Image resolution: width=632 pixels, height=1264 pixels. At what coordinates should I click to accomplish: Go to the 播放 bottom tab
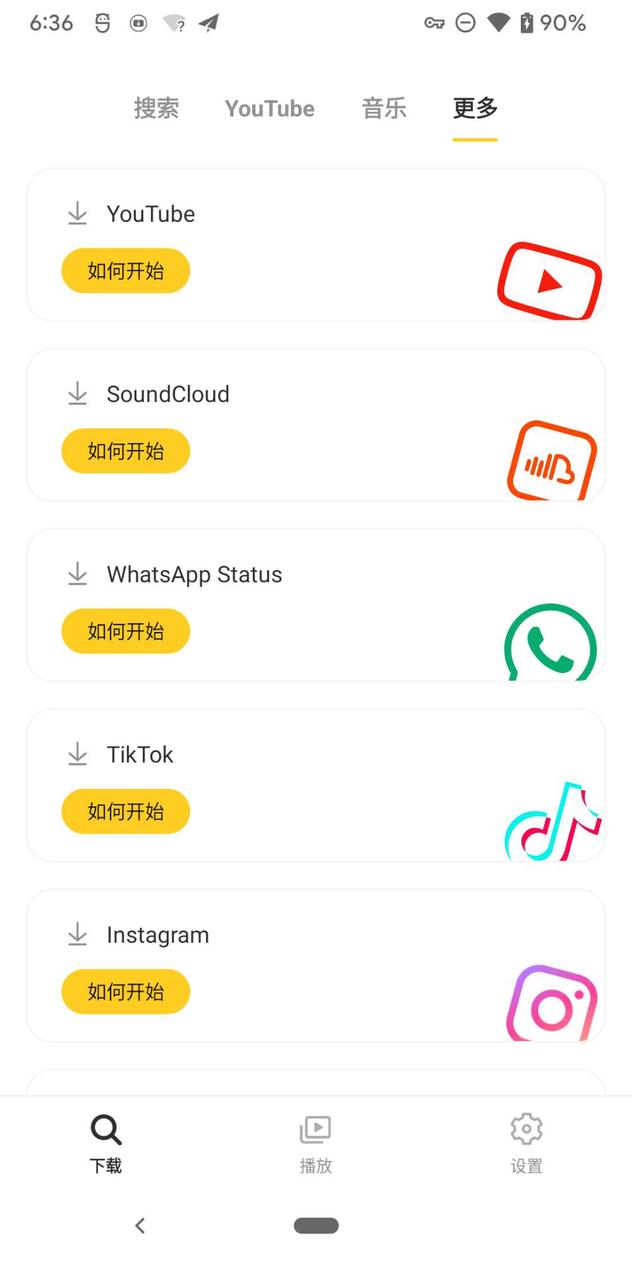[x=315, y=1144]
